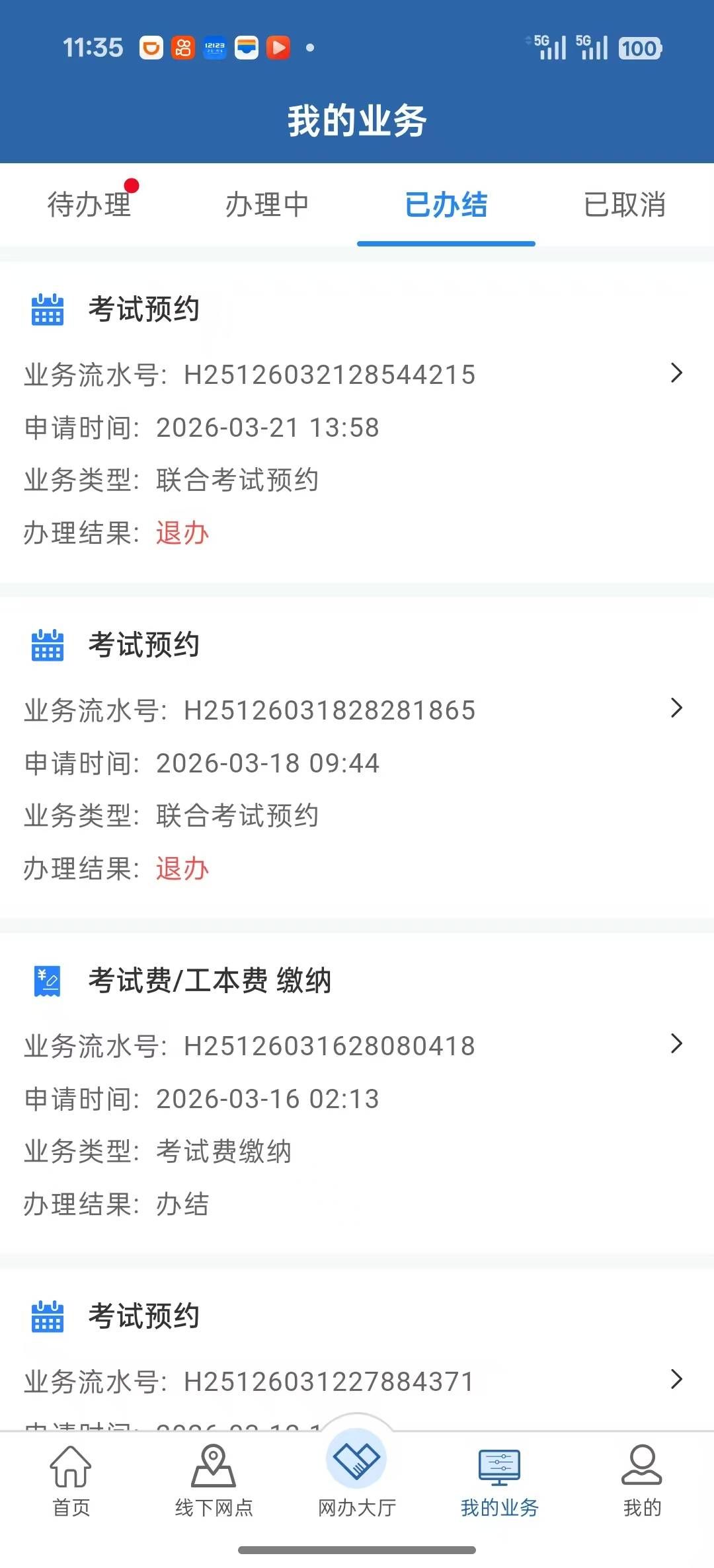This screenshot has height=1568, width=714.
Task: Switch to the 办理中 tab
Action: pos(267,205)
